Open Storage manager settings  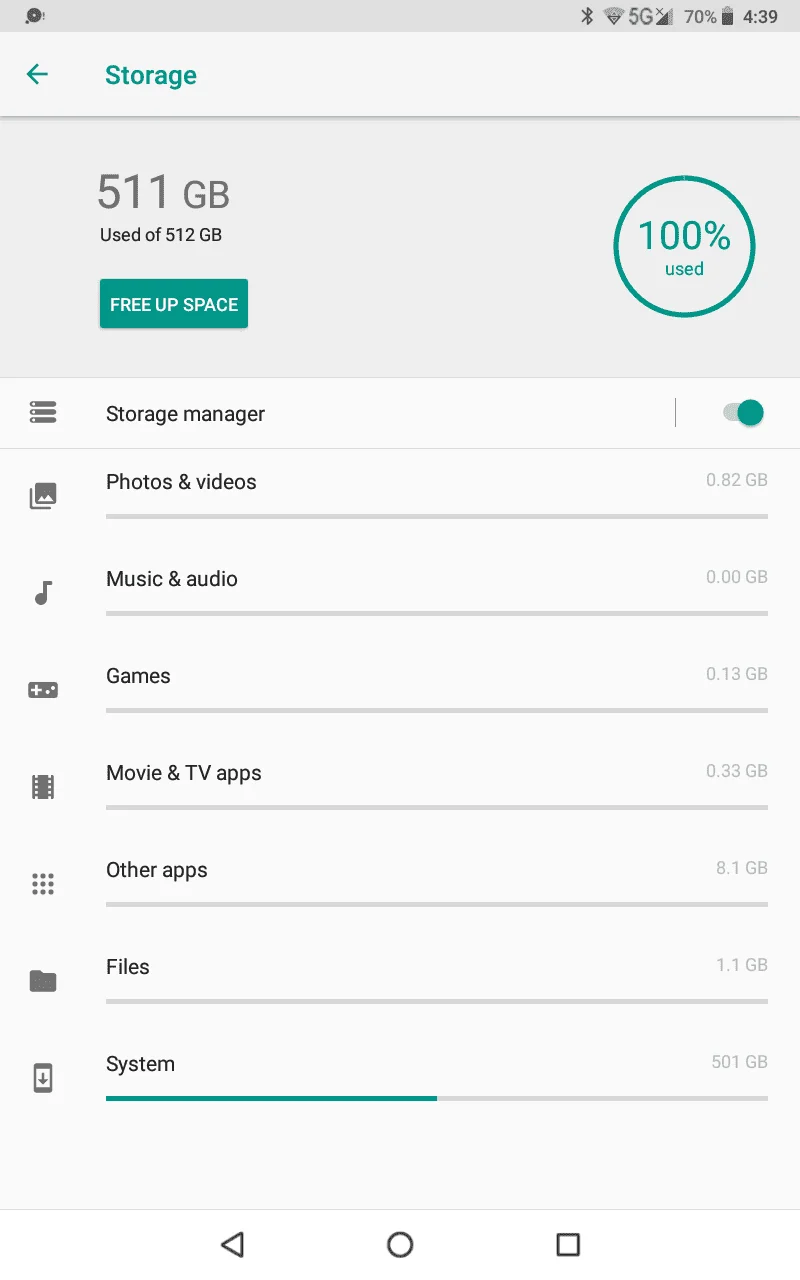coord(338,413)
